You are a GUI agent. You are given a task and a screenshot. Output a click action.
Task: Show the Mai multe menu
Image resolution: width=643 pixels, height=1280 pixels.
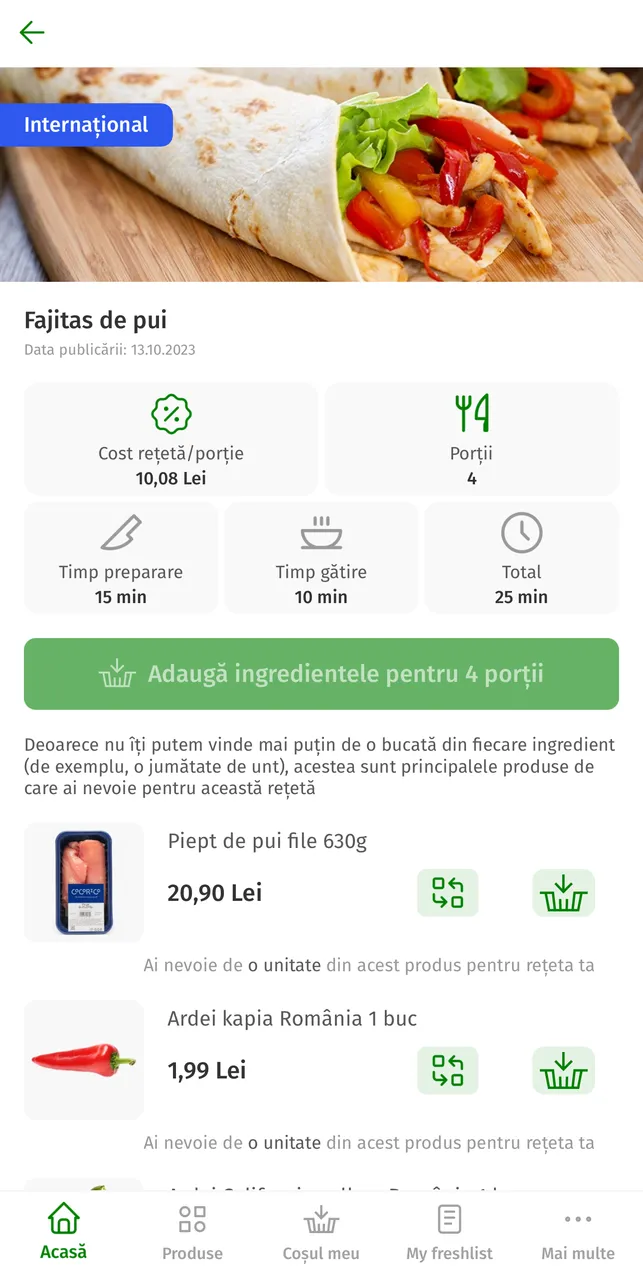click(578, 1232)
